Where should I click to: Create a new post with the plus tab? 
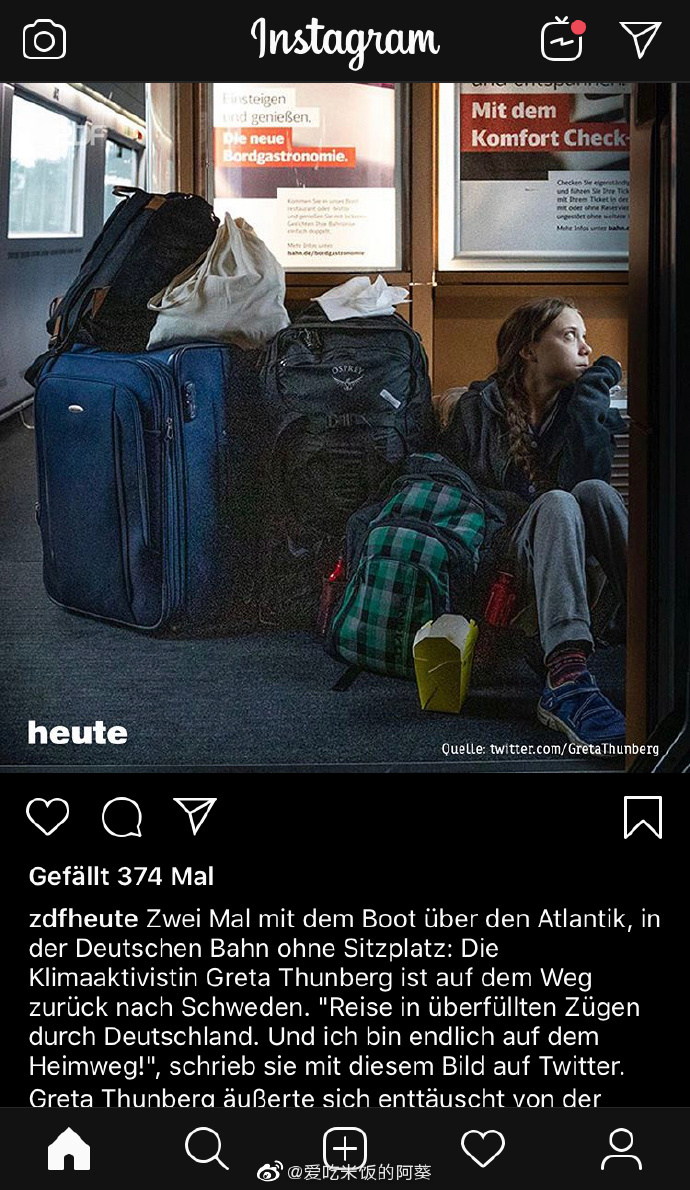[345, 1149]
